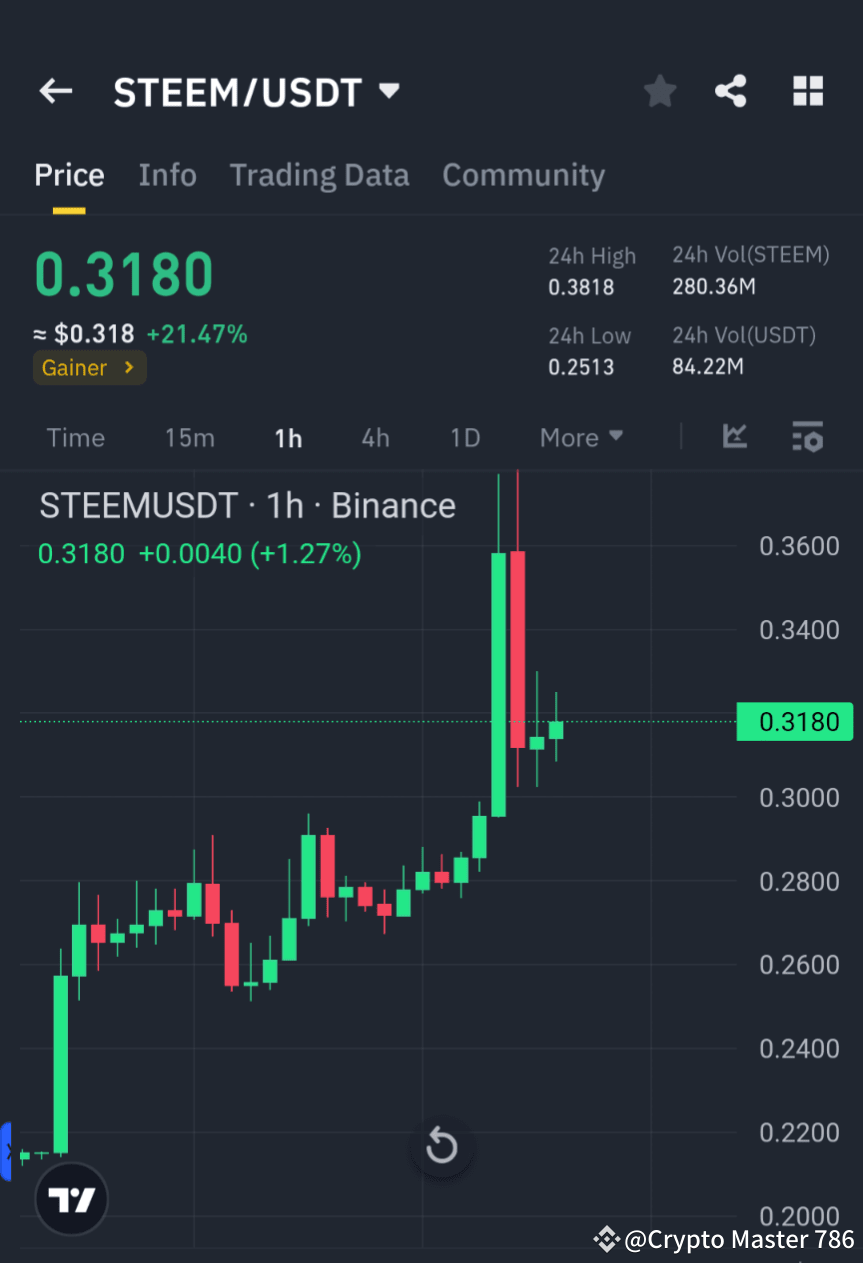This screenshot has width=863, height=1263.
Task: Tap the TradingView logo on the chart
Action: tap(70, 1198)
